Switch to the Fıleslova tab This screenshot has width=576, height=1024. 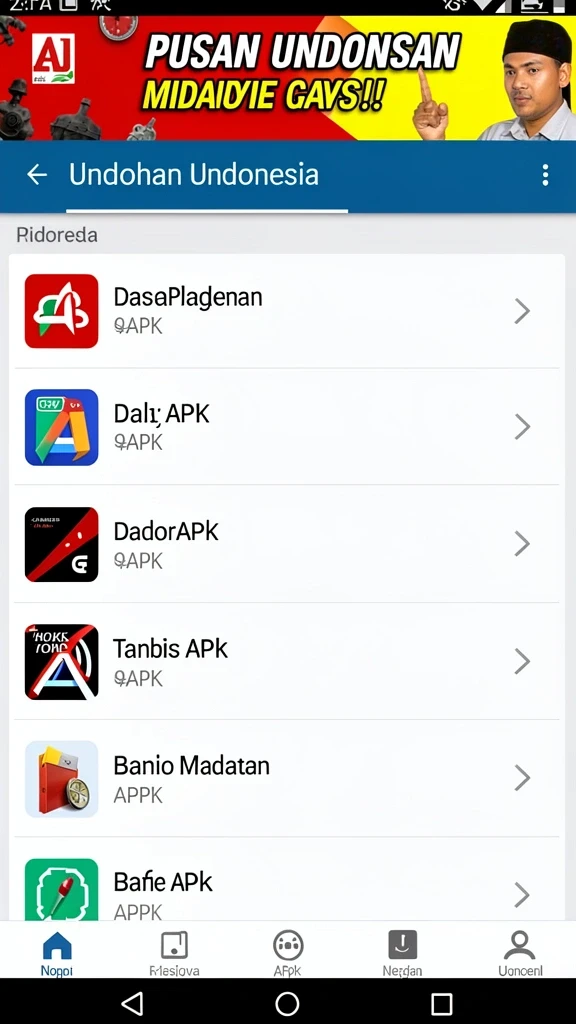[x=174, y=952]
